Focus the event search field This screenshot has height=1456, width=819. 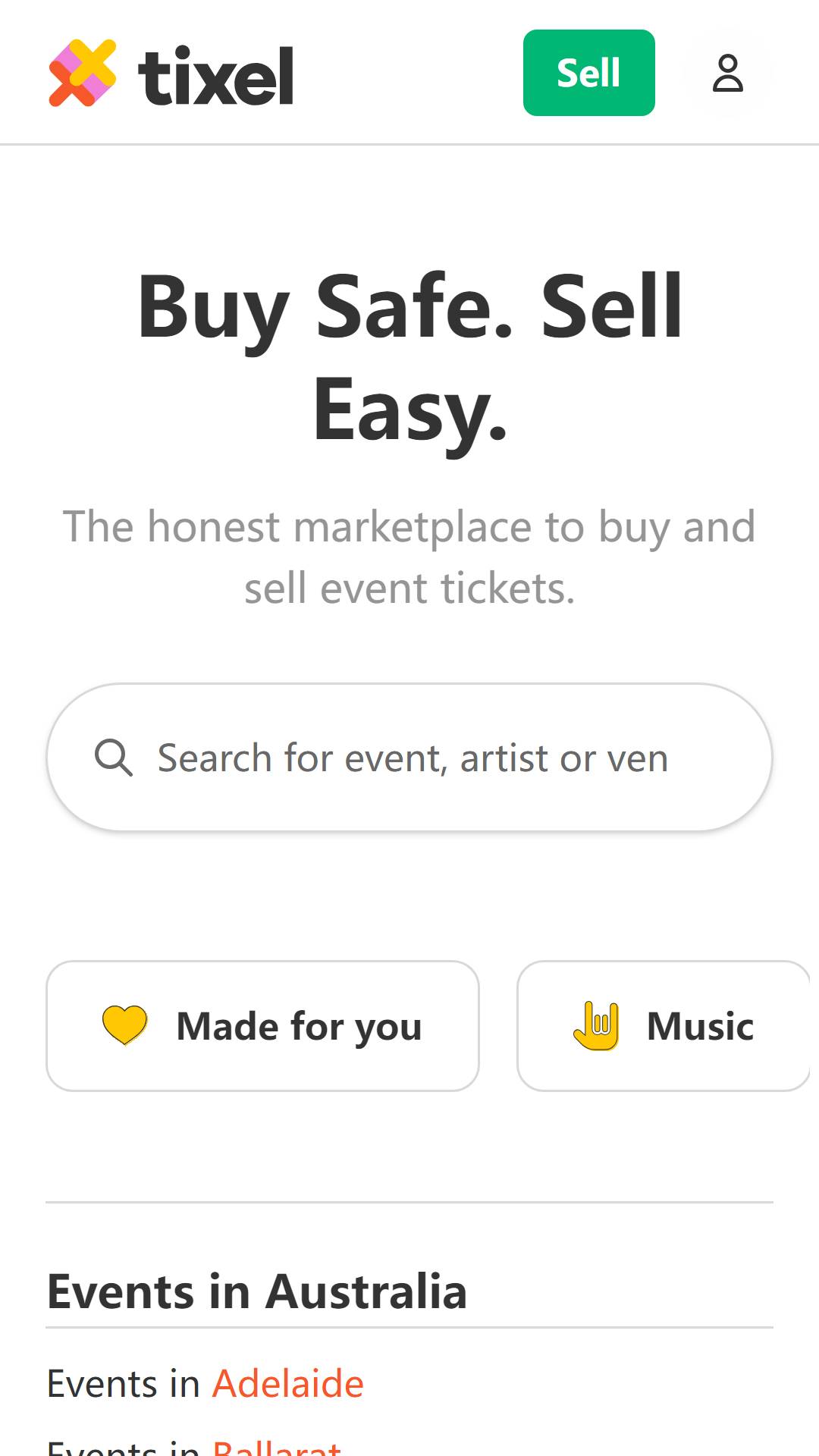[409, 758]
